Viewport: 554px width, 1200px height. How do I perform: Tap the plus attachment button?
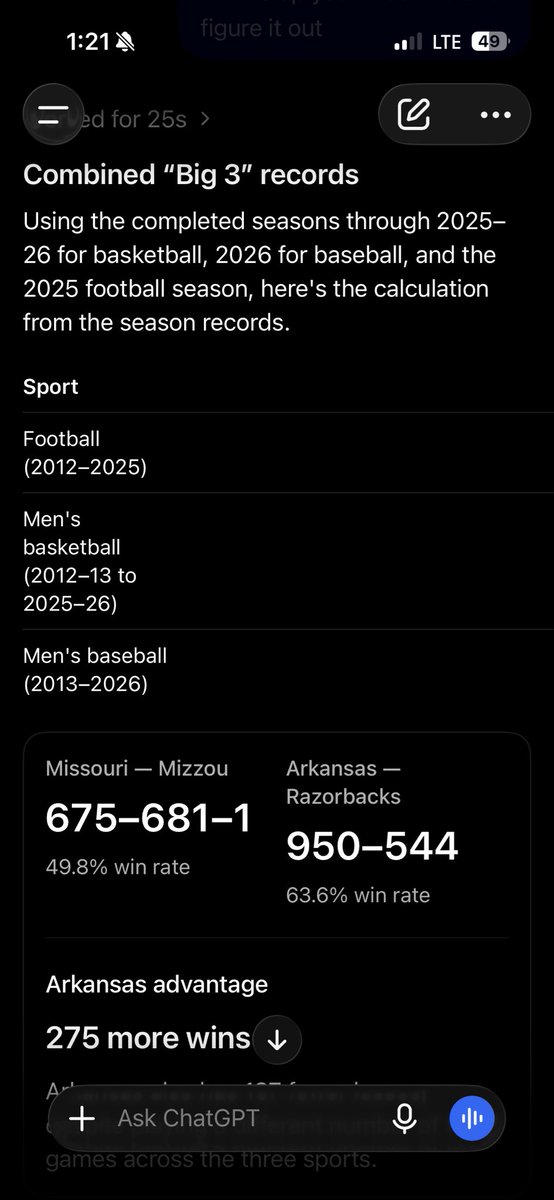[82, 1118]
